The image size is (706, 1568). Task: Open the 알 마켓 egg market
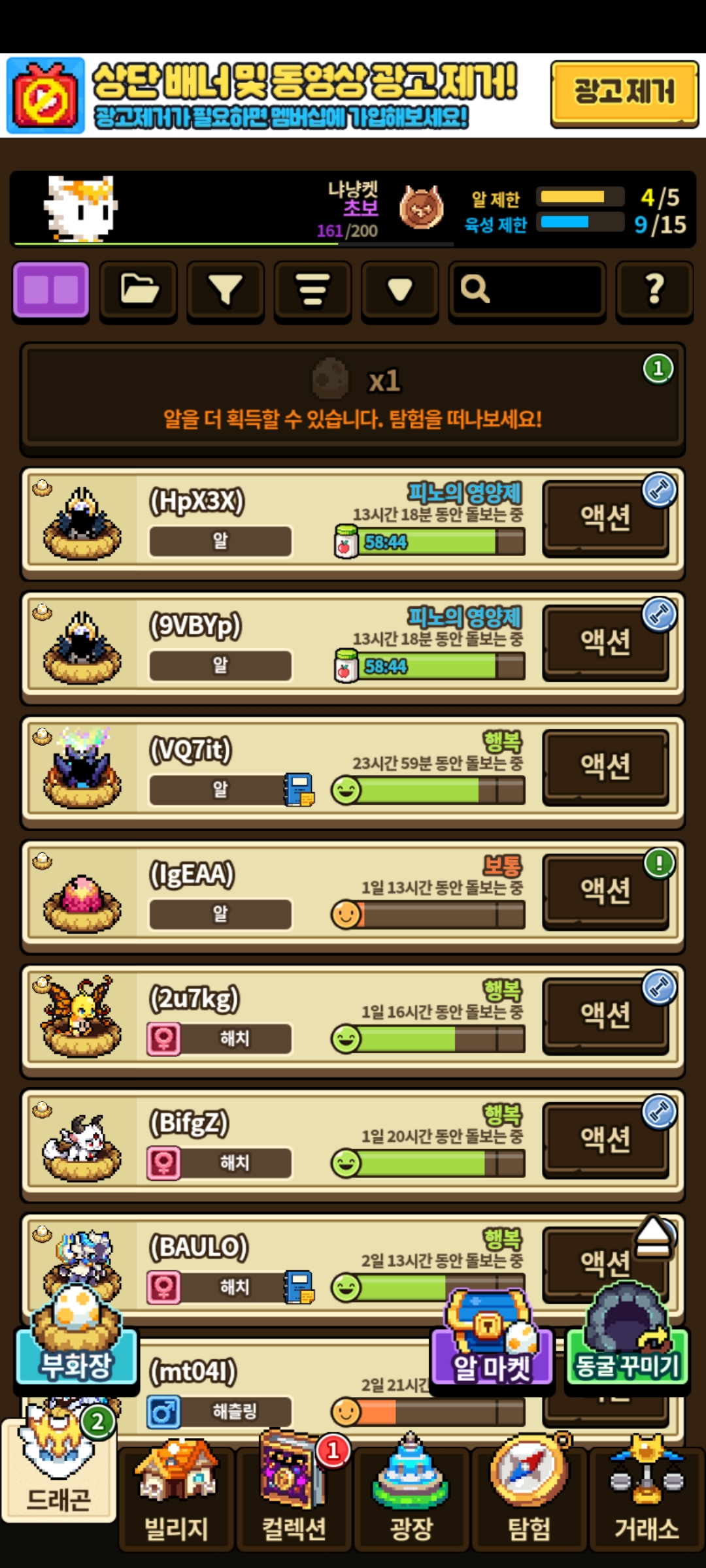click(492, 1352)
